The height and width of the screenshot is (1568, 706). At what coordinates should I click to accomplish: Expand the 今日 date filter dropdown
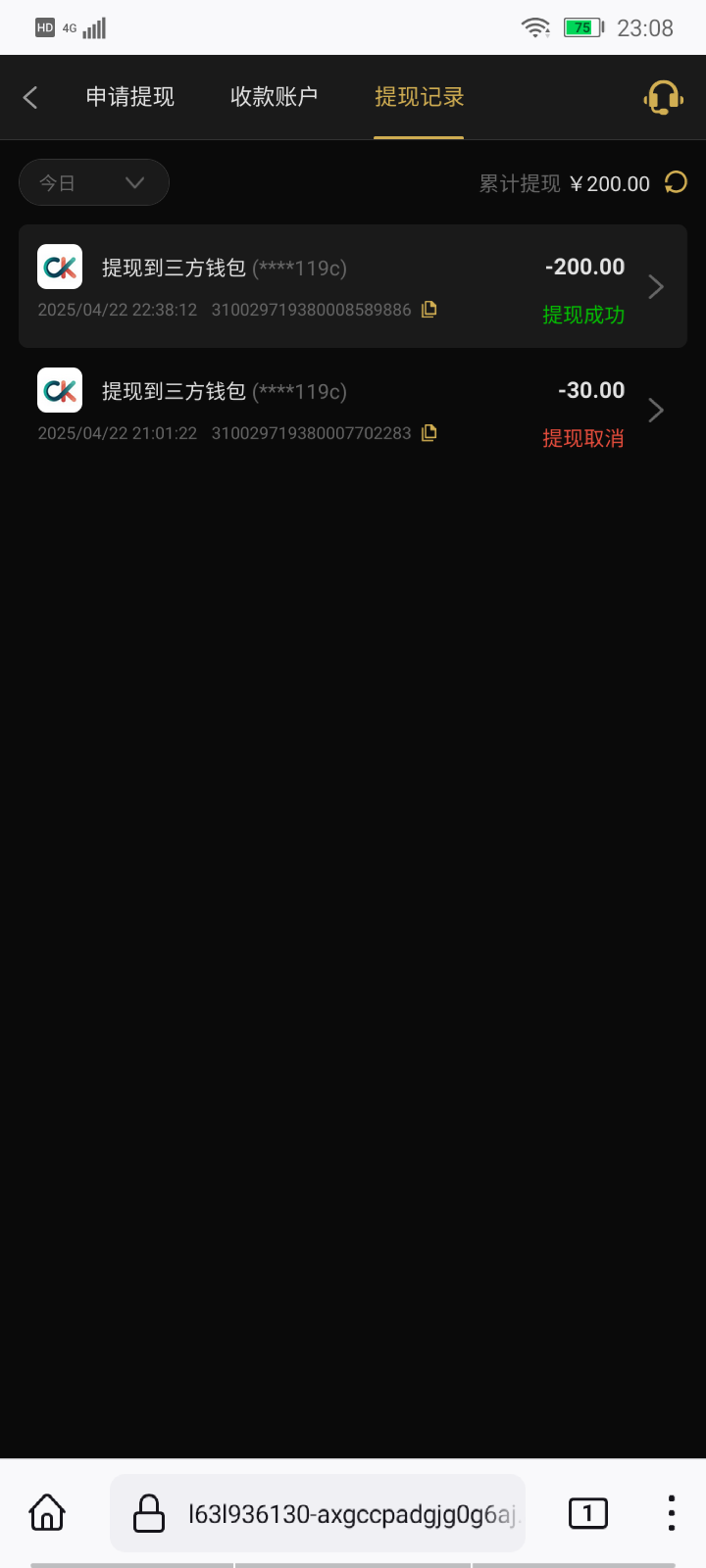94,182
